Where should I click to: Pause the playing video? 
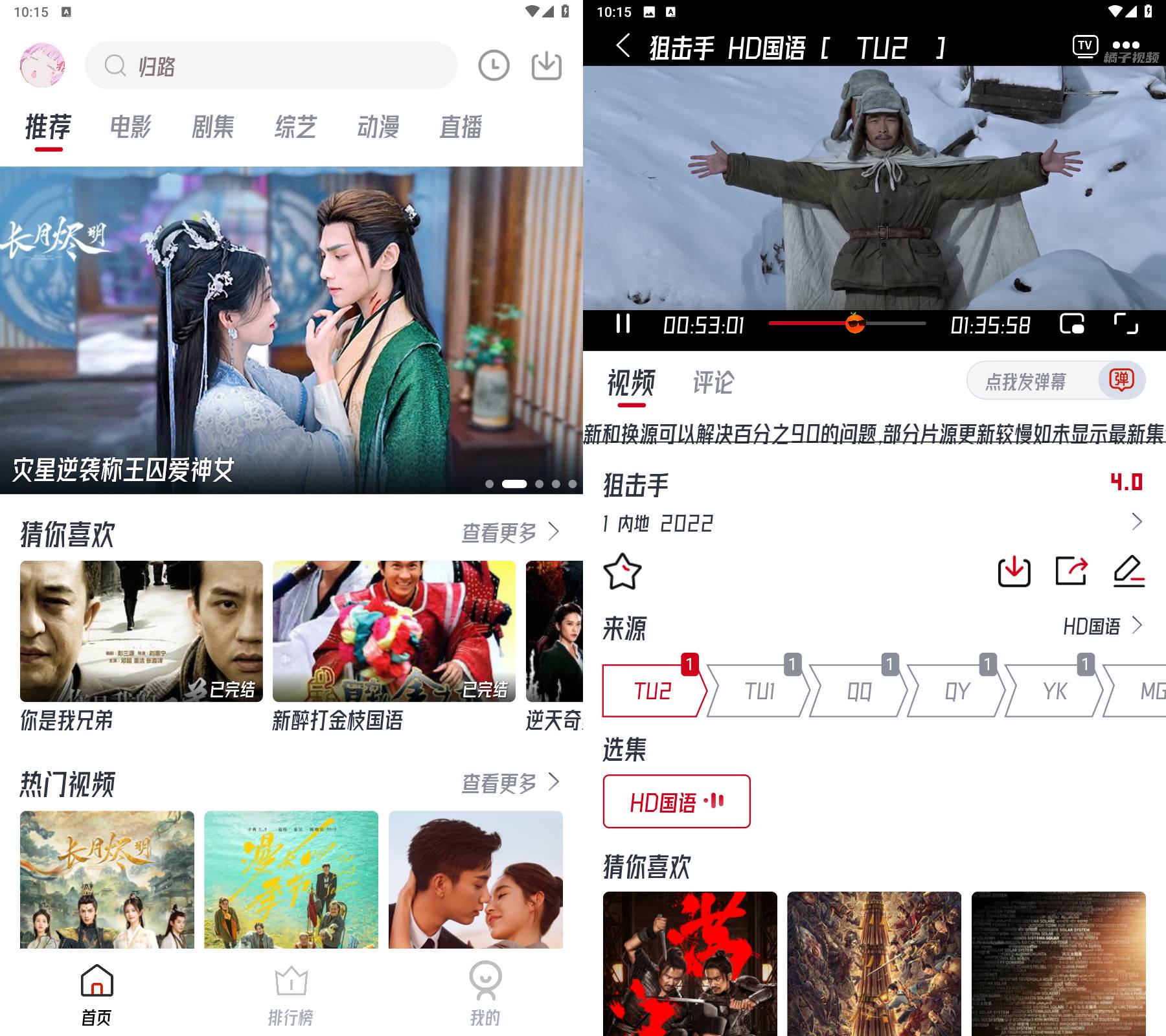coord(623,324)
